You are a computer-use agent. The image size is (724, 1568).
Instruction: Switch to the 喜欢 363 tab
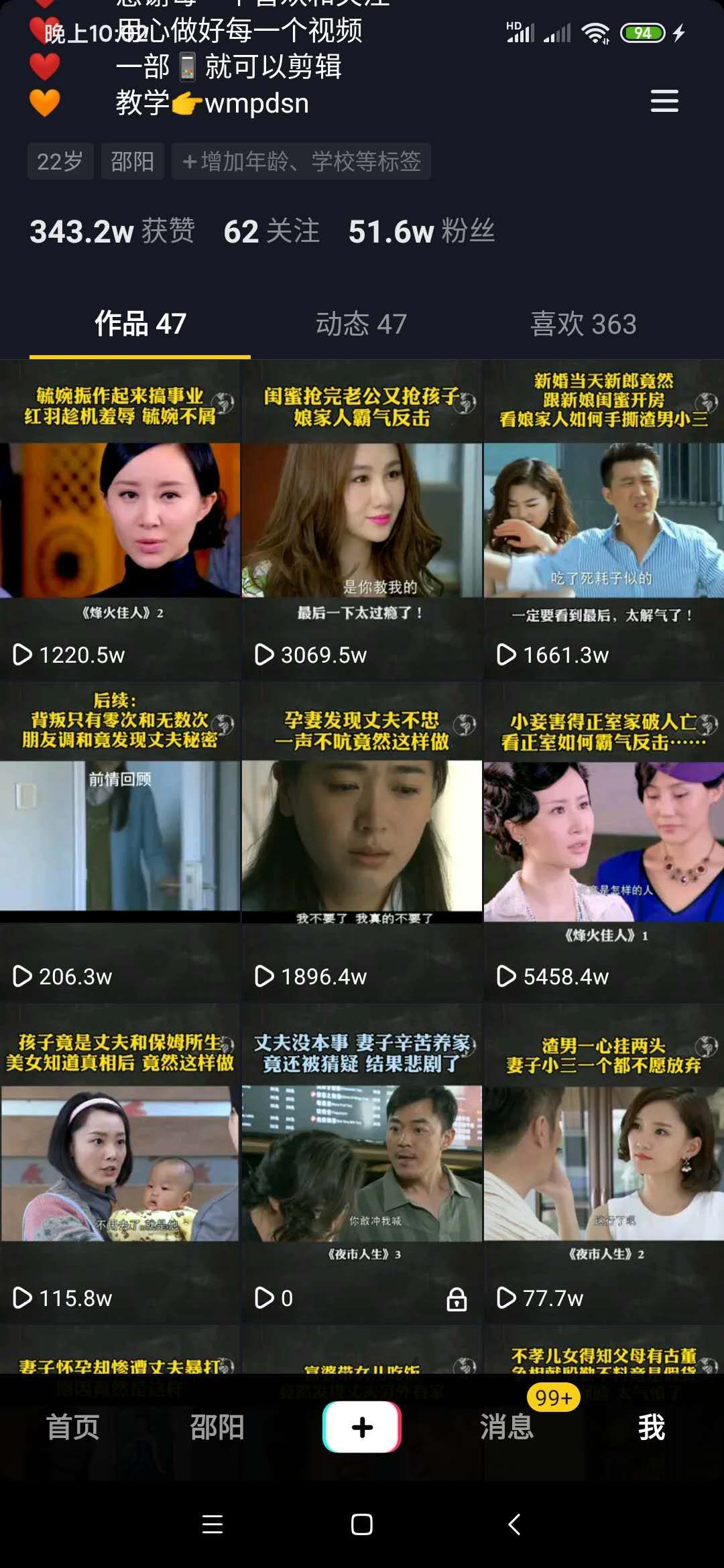(583, 324)
